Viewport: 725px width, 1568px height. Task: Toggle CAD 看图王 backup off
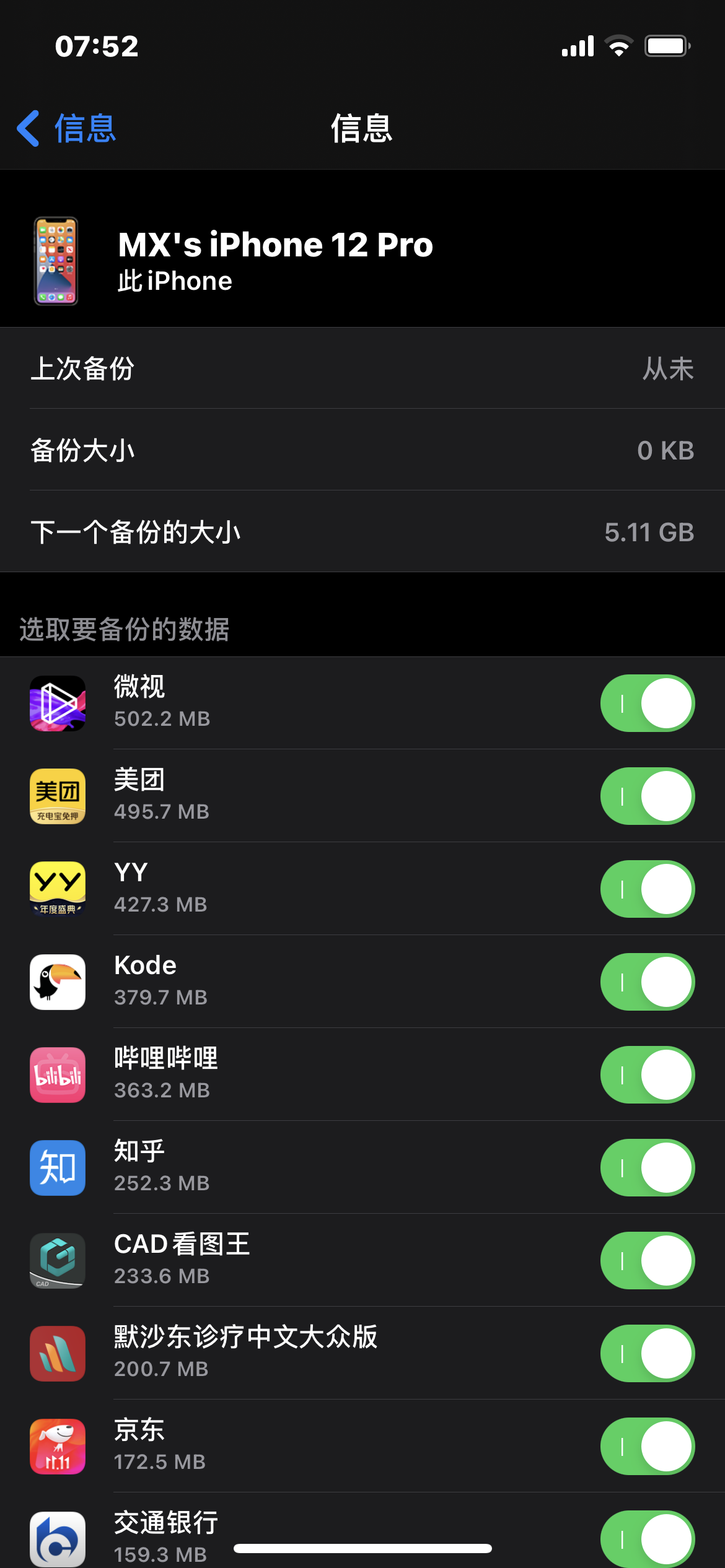(647, 1261)
